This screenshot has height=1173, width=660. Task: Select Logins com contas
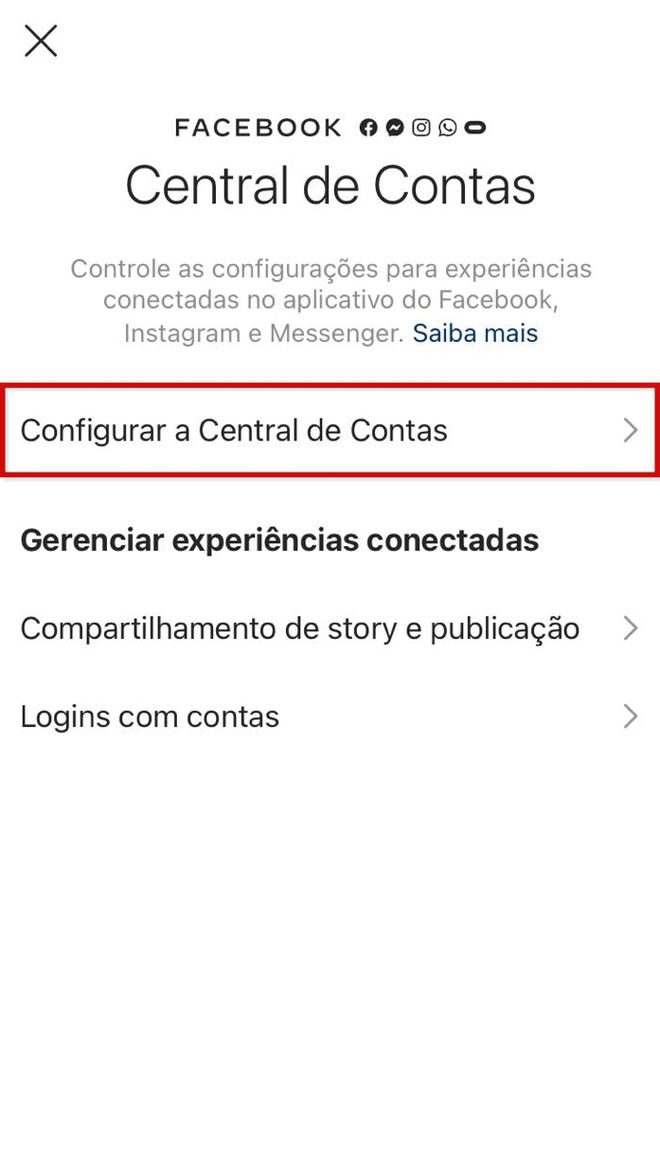pyautogui.click(x=330, y=717)
